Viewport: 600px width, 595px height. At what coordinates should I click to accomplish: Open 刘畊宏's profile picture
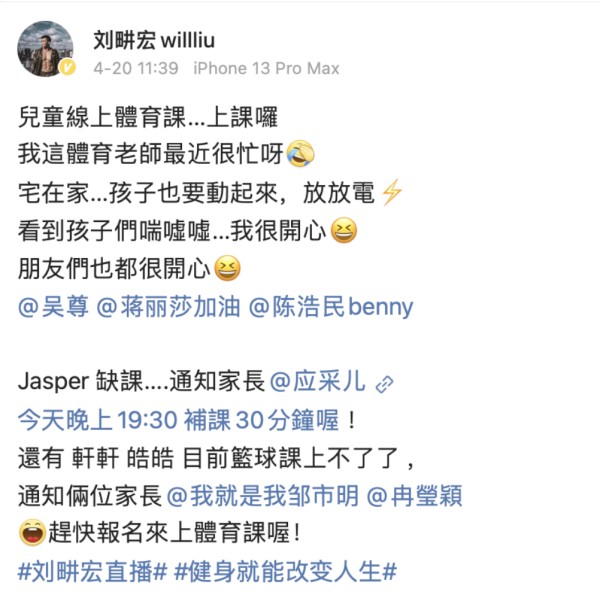click(45, 50)
